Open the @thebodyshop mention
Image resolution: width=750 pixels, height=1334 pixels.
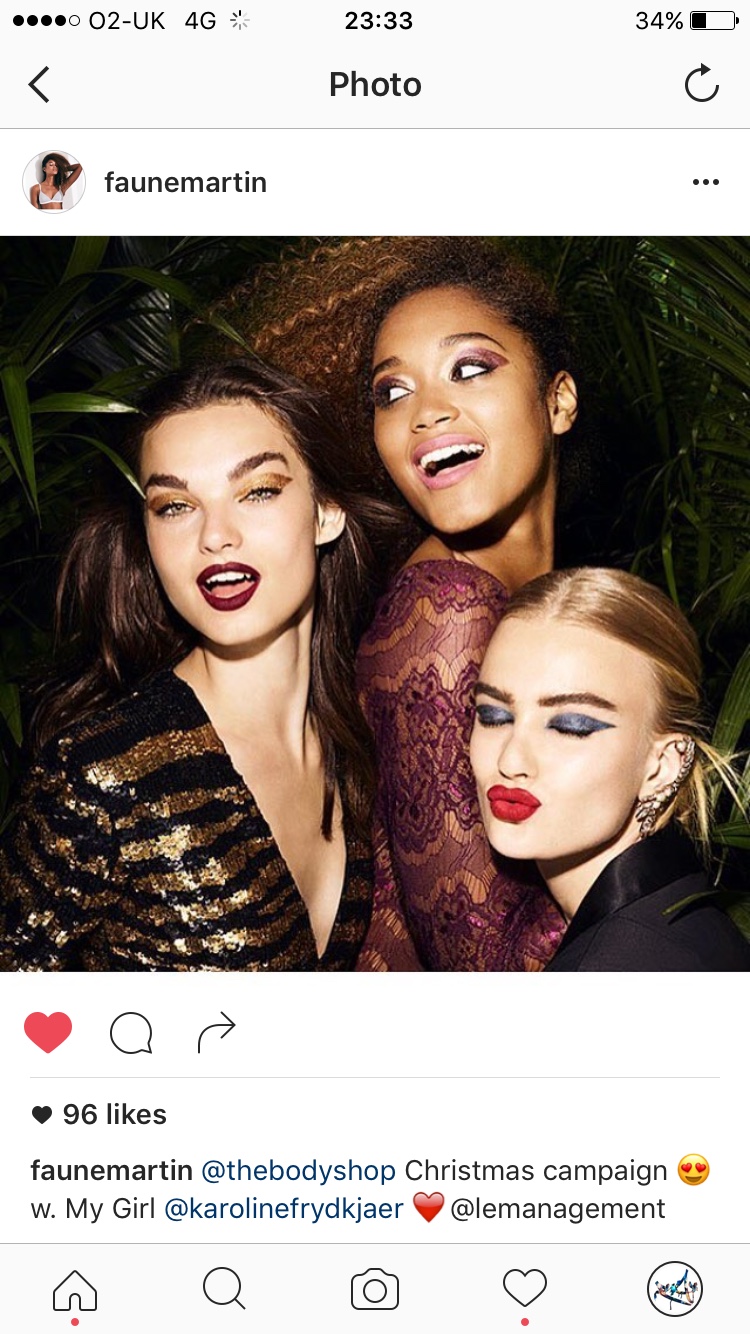pyautogui.click(x=298, y=1170)
